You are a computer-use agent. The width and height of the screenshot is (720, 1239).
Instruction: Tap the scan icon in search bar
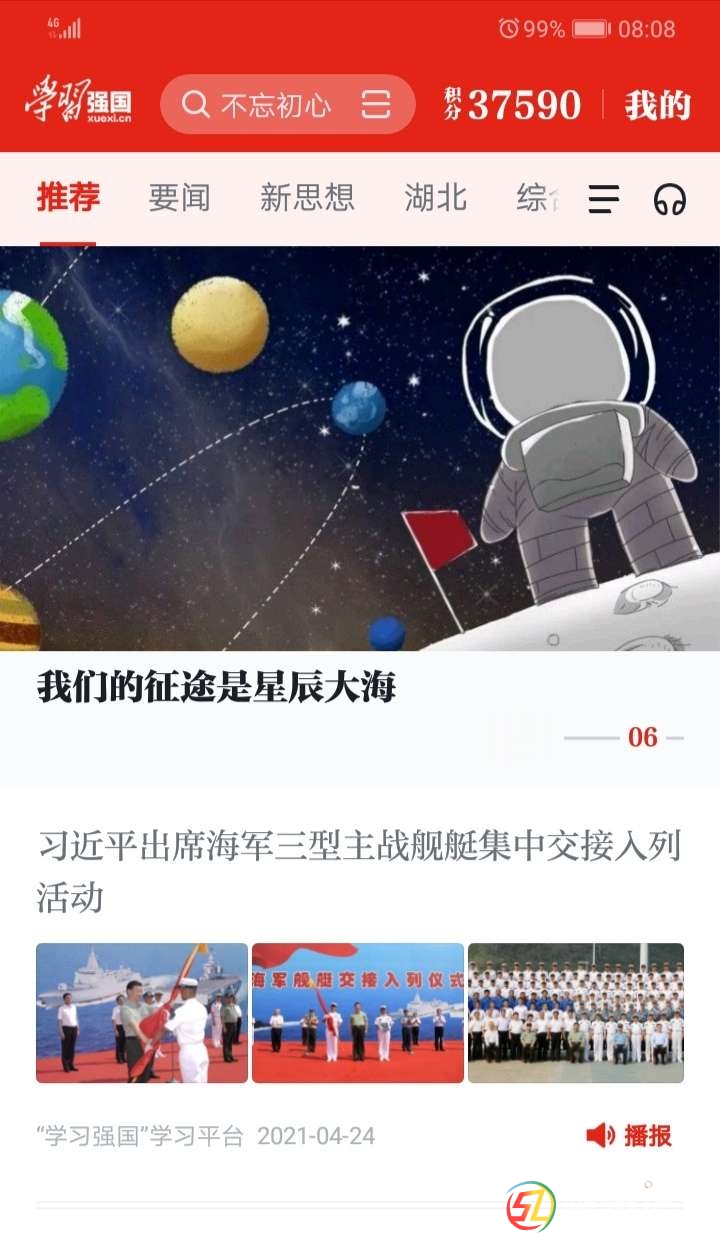pos(376,105)
